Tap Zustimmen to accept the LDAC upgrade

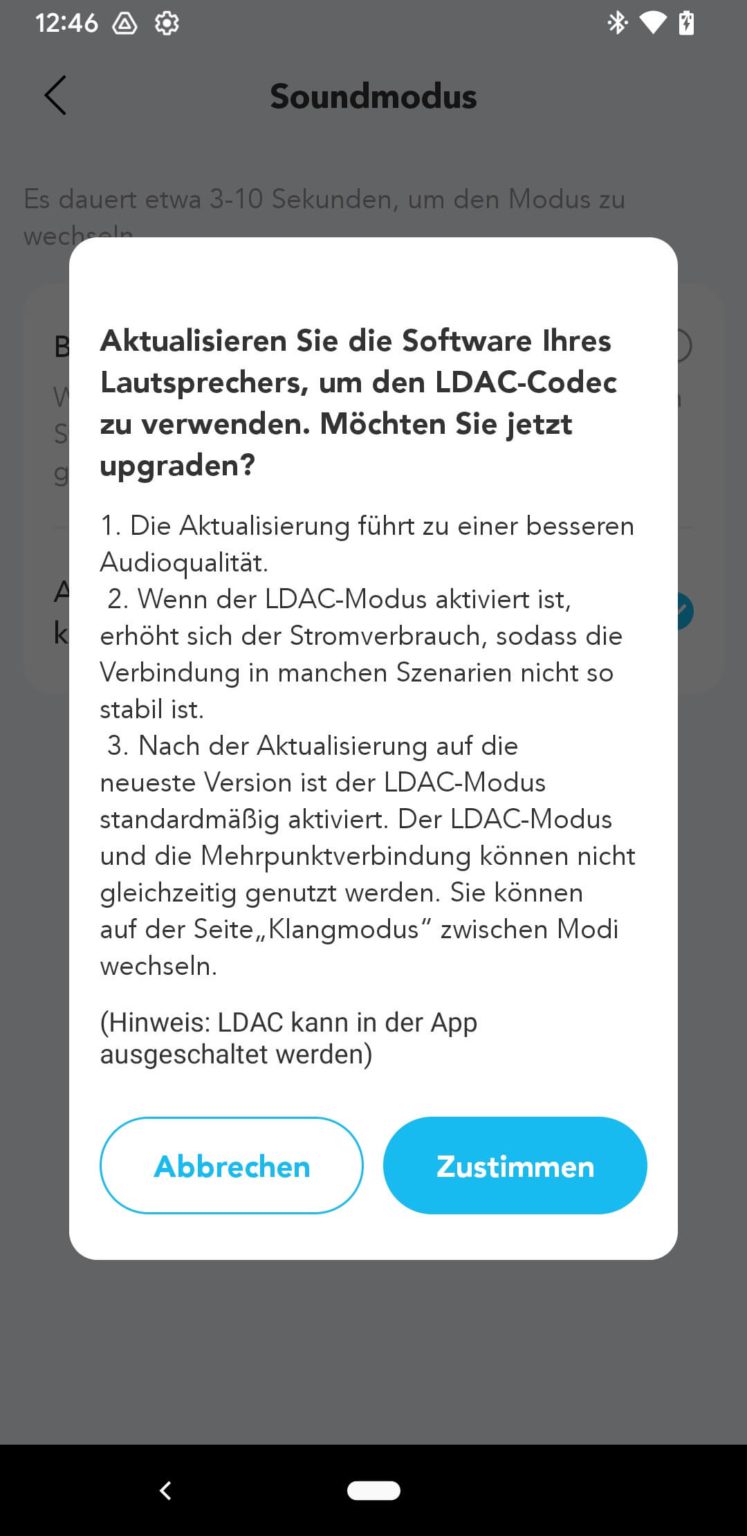coord(514,1165)
